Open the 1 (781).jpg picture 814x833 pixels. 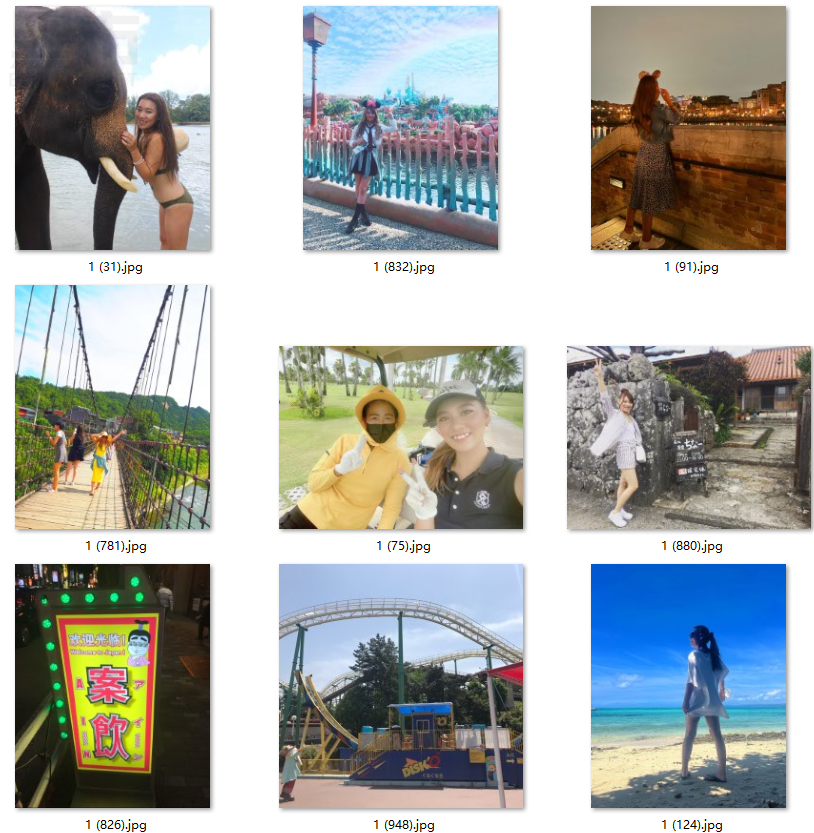(113, 407)
